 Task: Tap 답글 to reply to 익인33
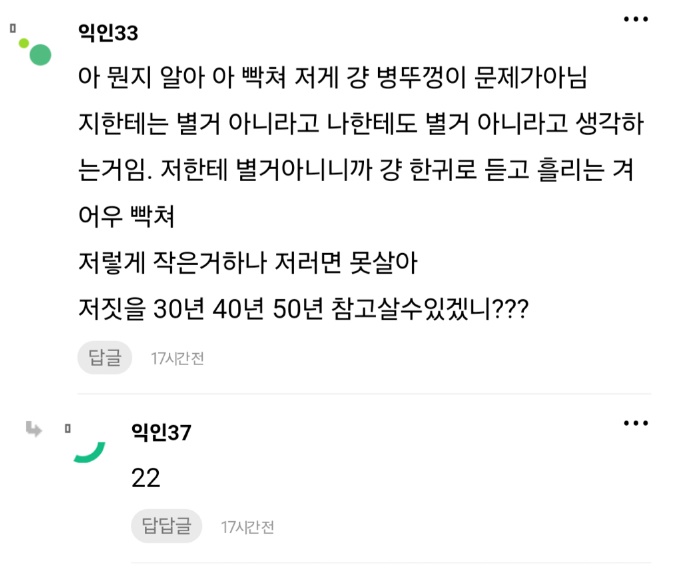click(x=104, y=357)
